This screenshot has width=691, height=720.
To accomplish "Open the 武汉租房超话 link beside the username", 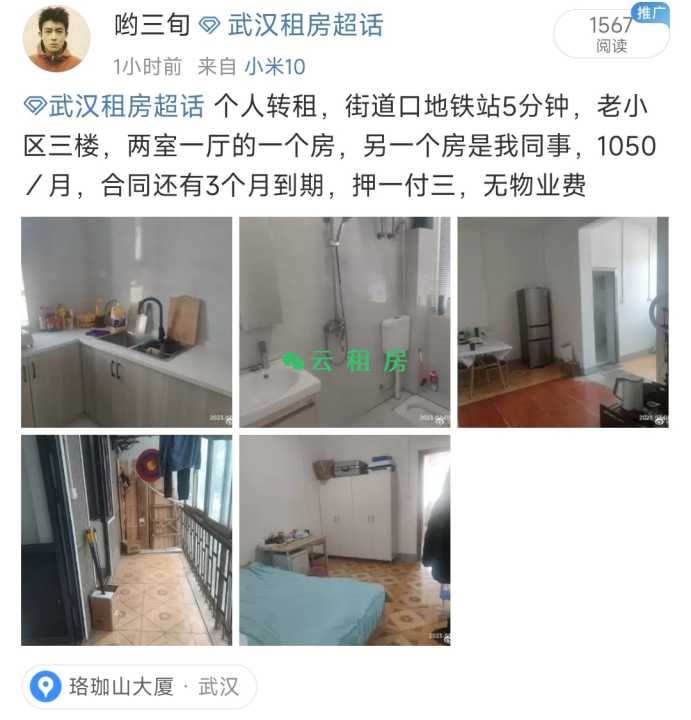I will coord(291,25).
